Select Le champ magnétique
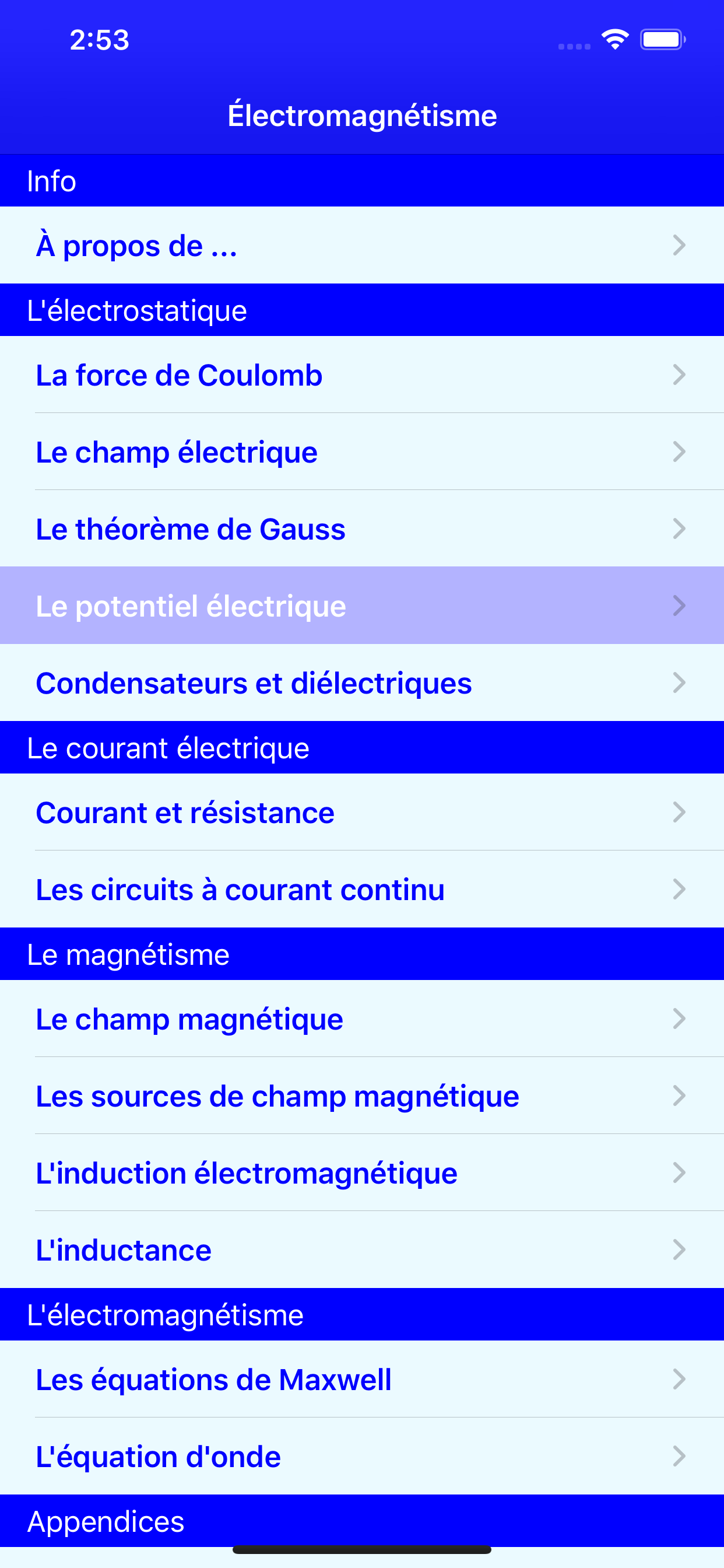Image resolution: width=724 pixels, height=1568 pixels. [x=362, y=1019]
